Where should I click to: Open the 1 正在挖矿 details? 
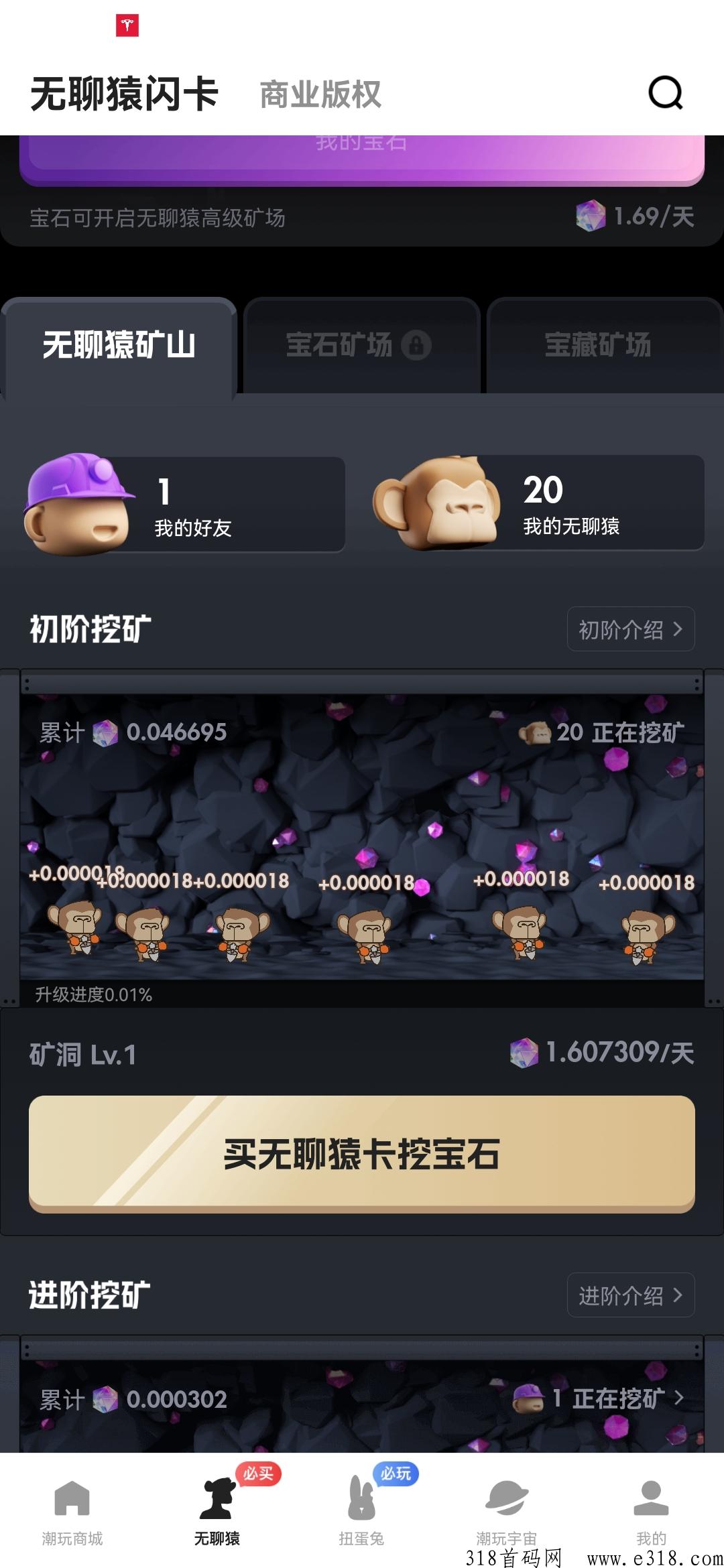click(599, 1398)
